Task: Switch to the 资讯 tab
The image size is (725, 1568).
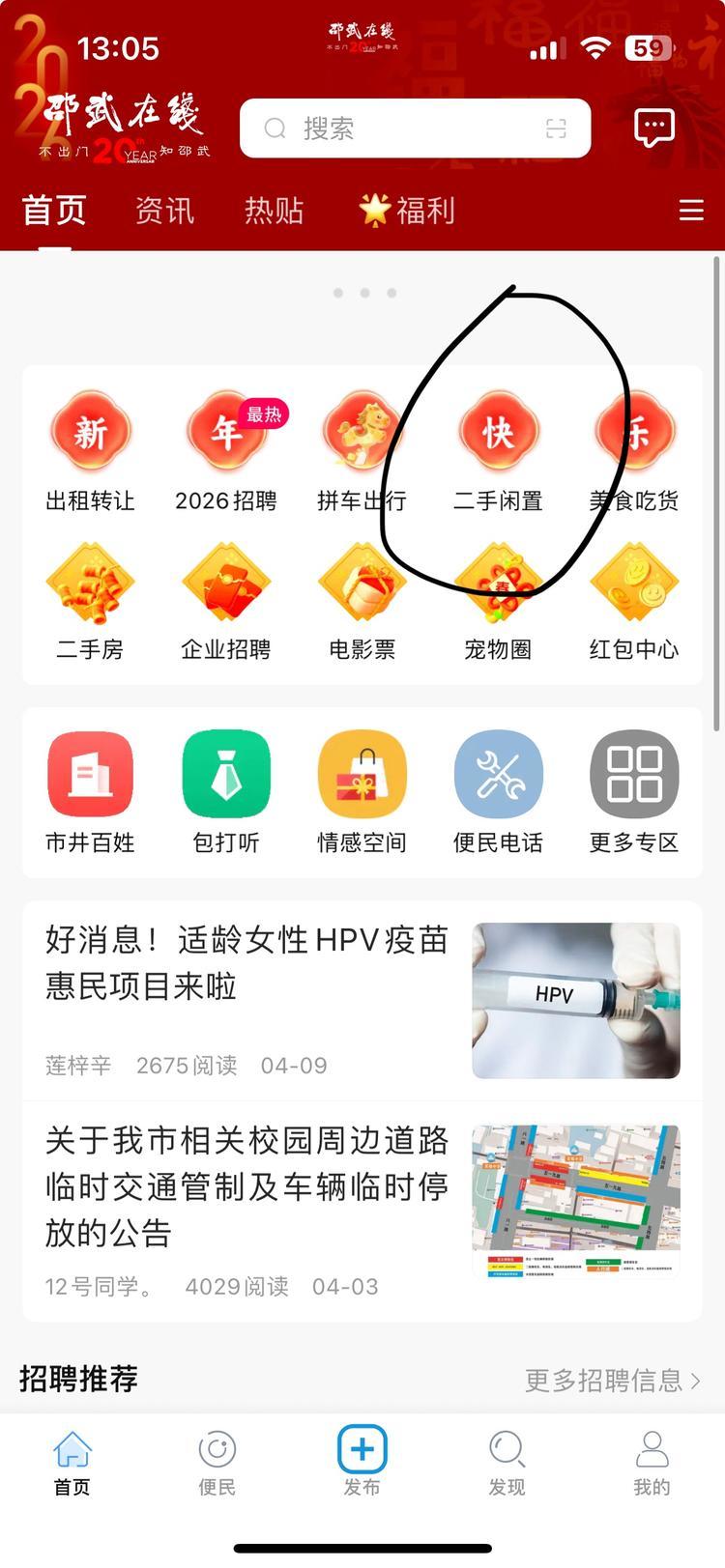Action: pos(164,211)
